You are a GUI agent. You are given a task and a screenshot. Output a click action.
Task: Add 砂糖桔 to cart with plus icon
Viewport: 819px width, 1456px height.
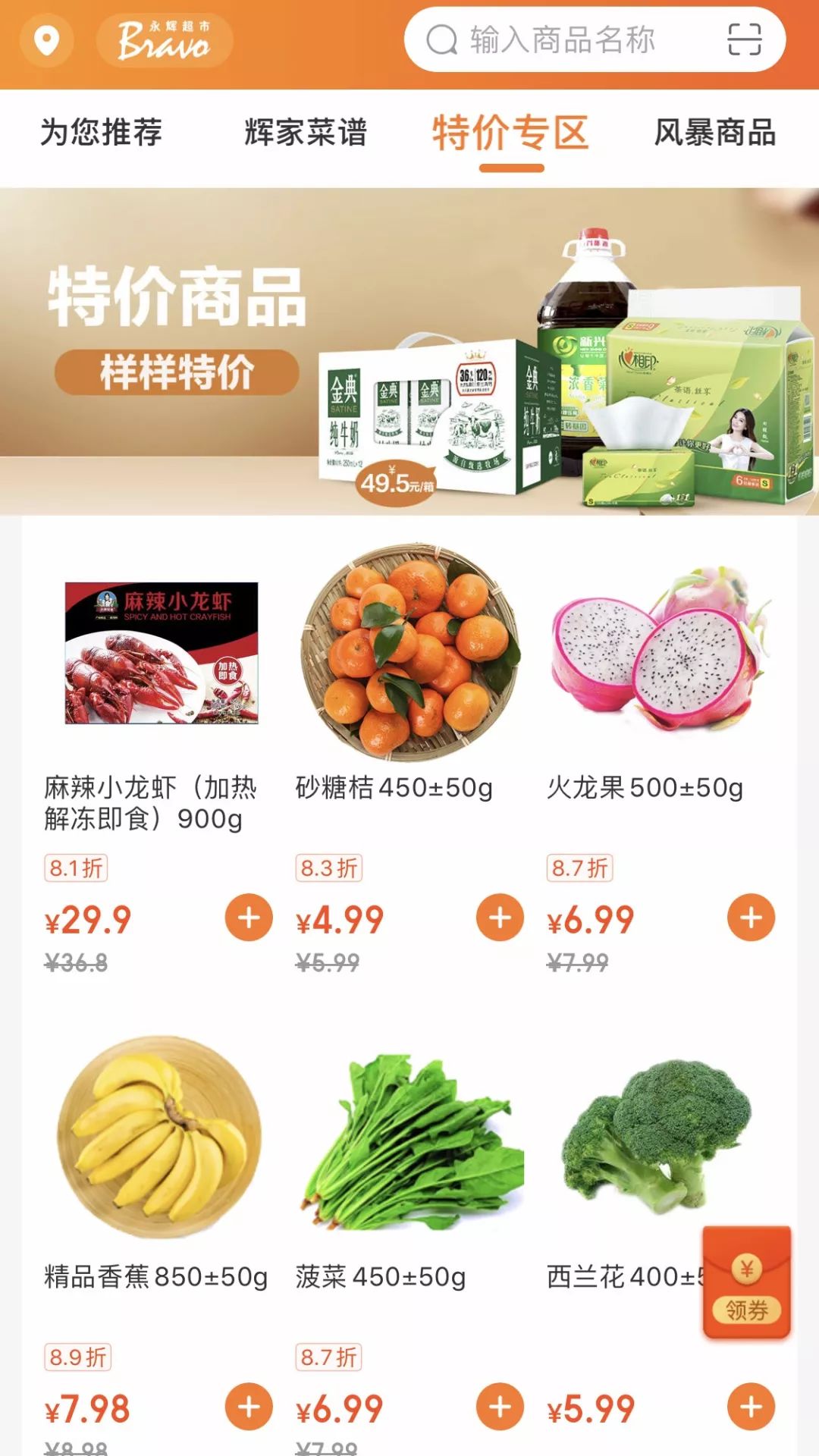tap(499, 918)
